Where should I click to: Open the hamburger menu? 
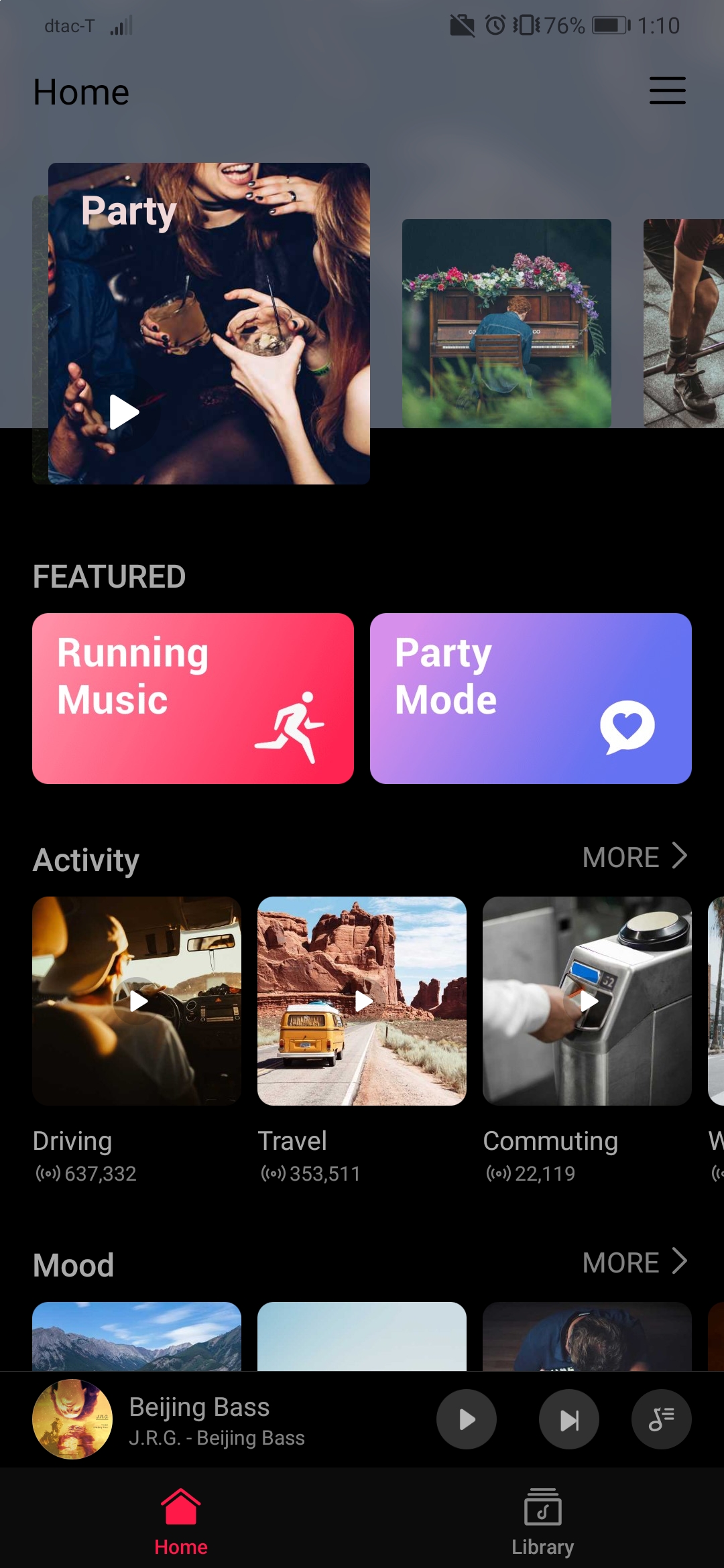(x=667, y=90)
